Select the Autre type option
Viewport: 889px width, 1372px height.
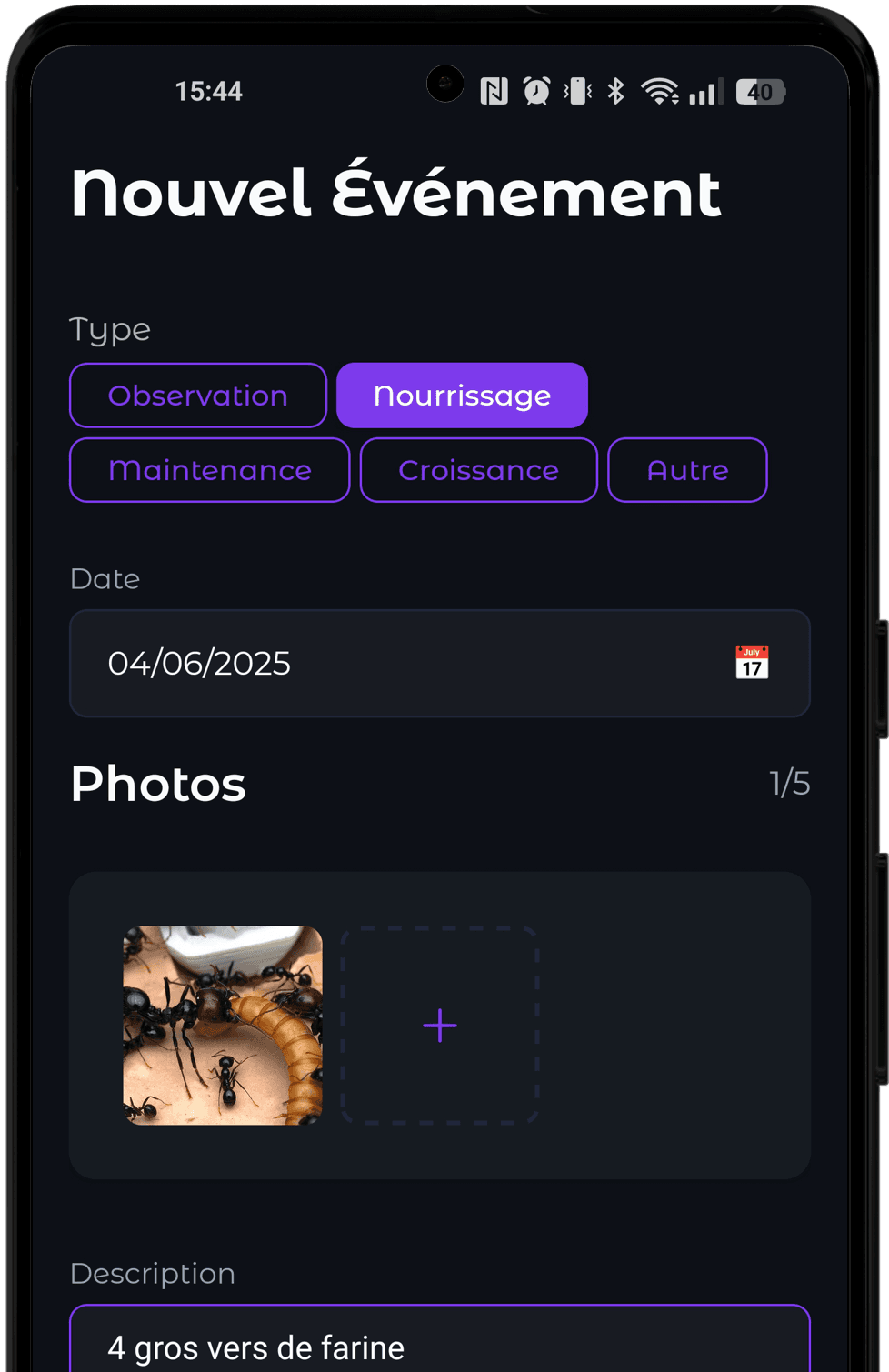[x=687, y=470]
